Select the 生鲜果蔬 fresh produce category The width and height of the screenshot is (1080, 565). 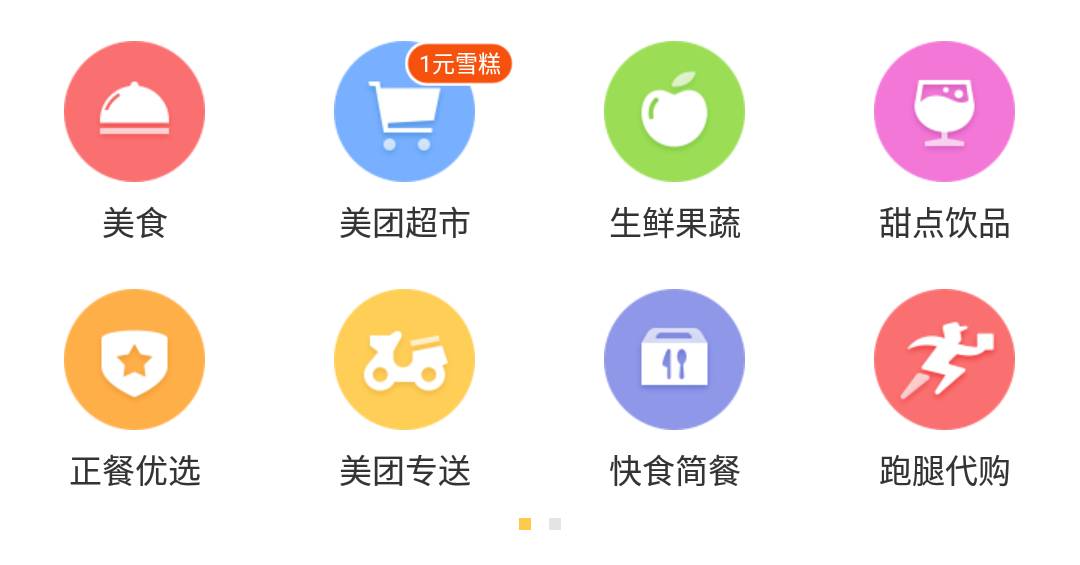(x=674, y=112)
